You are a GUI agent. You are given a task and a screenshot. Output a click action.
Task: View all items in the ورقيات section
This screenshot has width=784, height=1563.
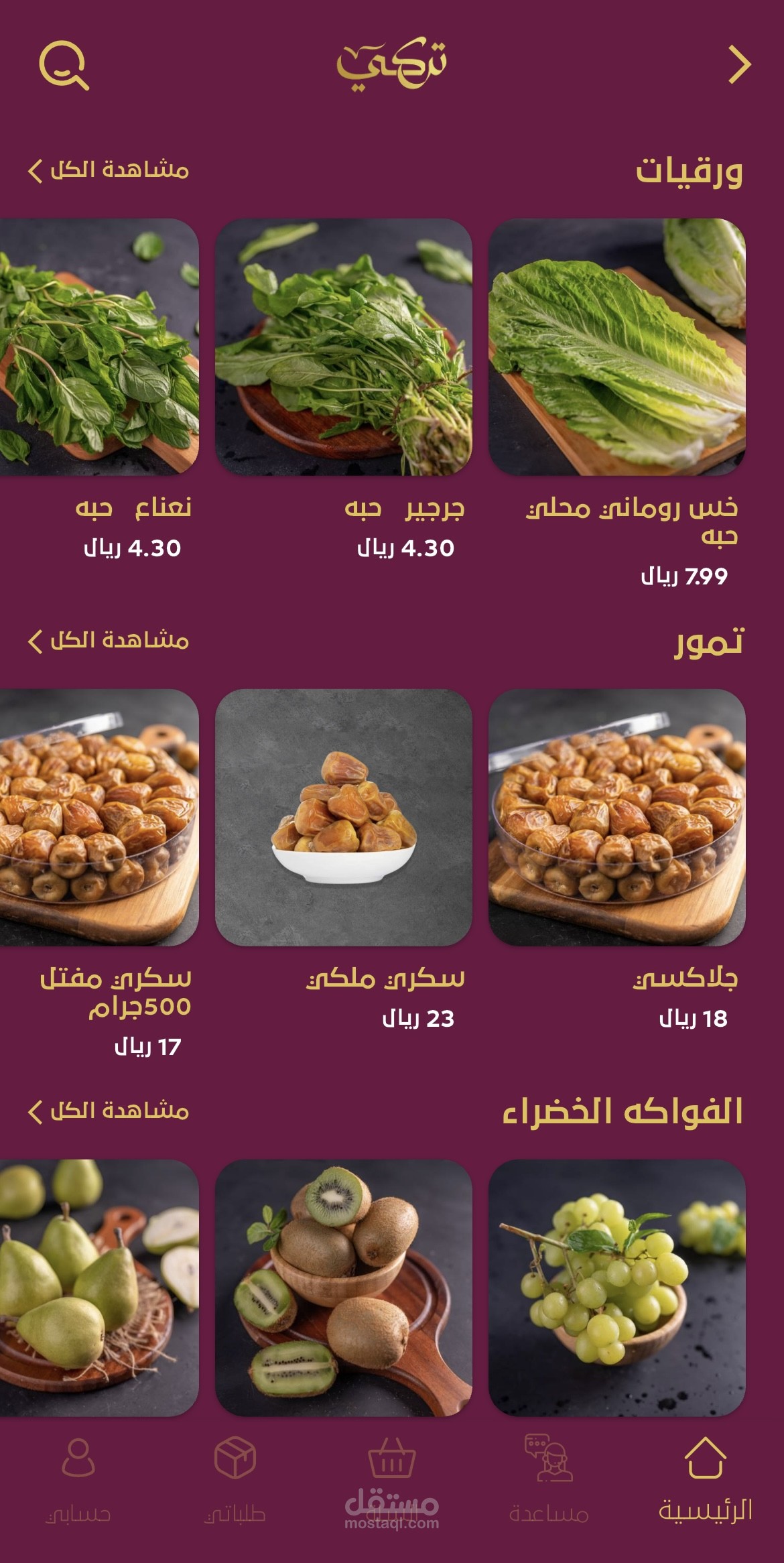coord(109,170)
